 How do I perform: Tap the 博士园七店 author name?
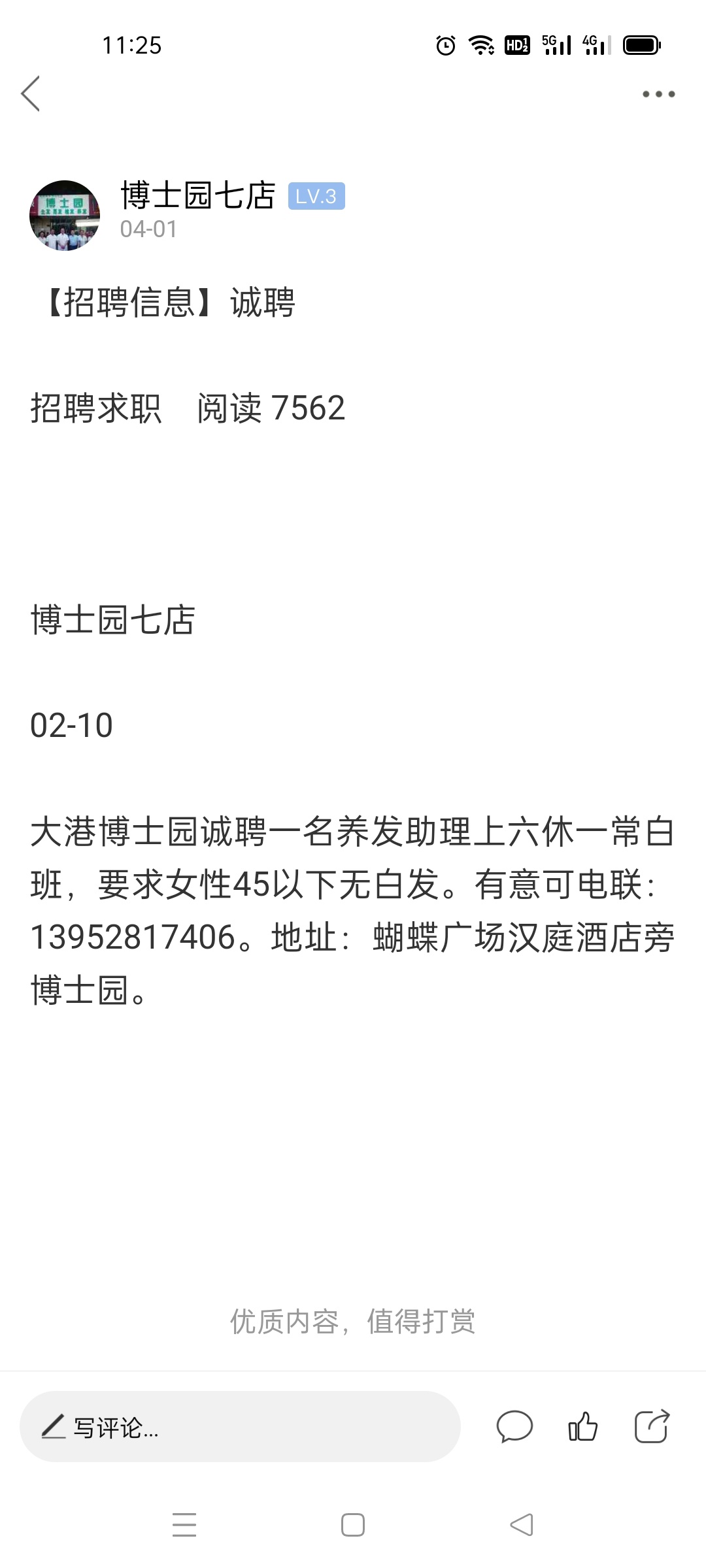coord(197,195)
